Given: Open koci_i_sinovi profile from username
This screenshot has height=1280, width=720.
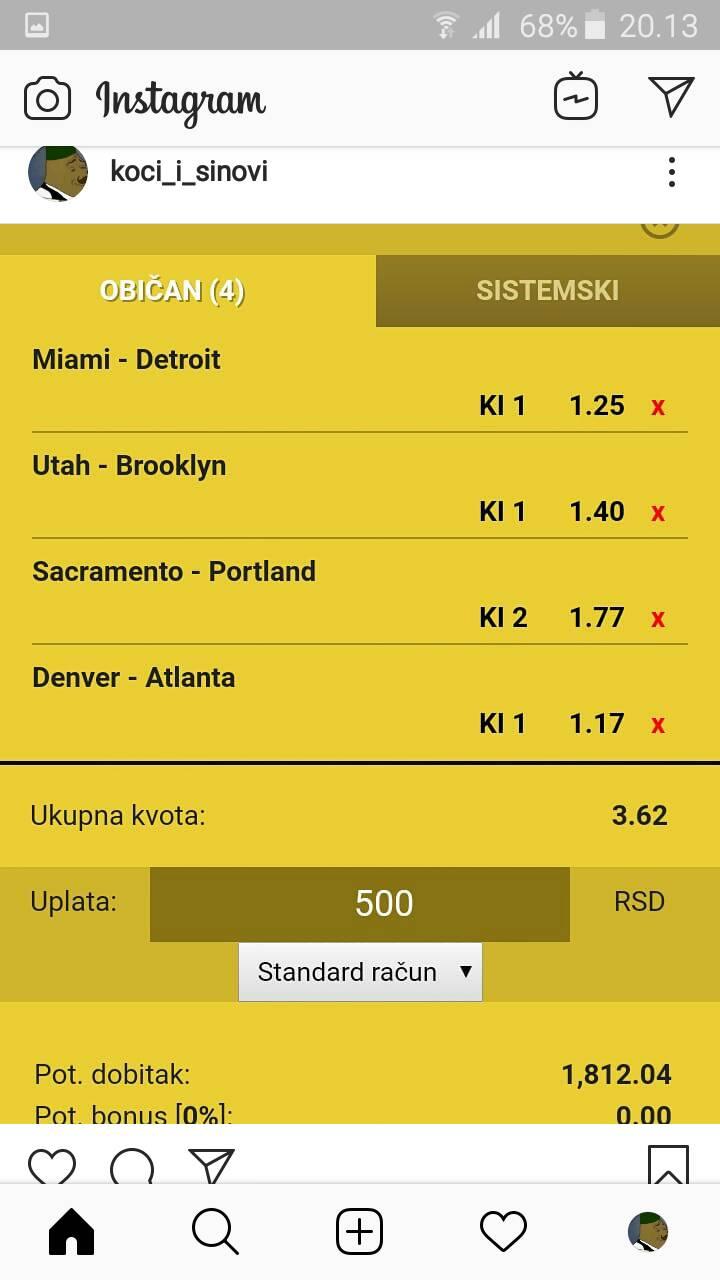Looking at the screenshot, I should click(x=189, y=171).
